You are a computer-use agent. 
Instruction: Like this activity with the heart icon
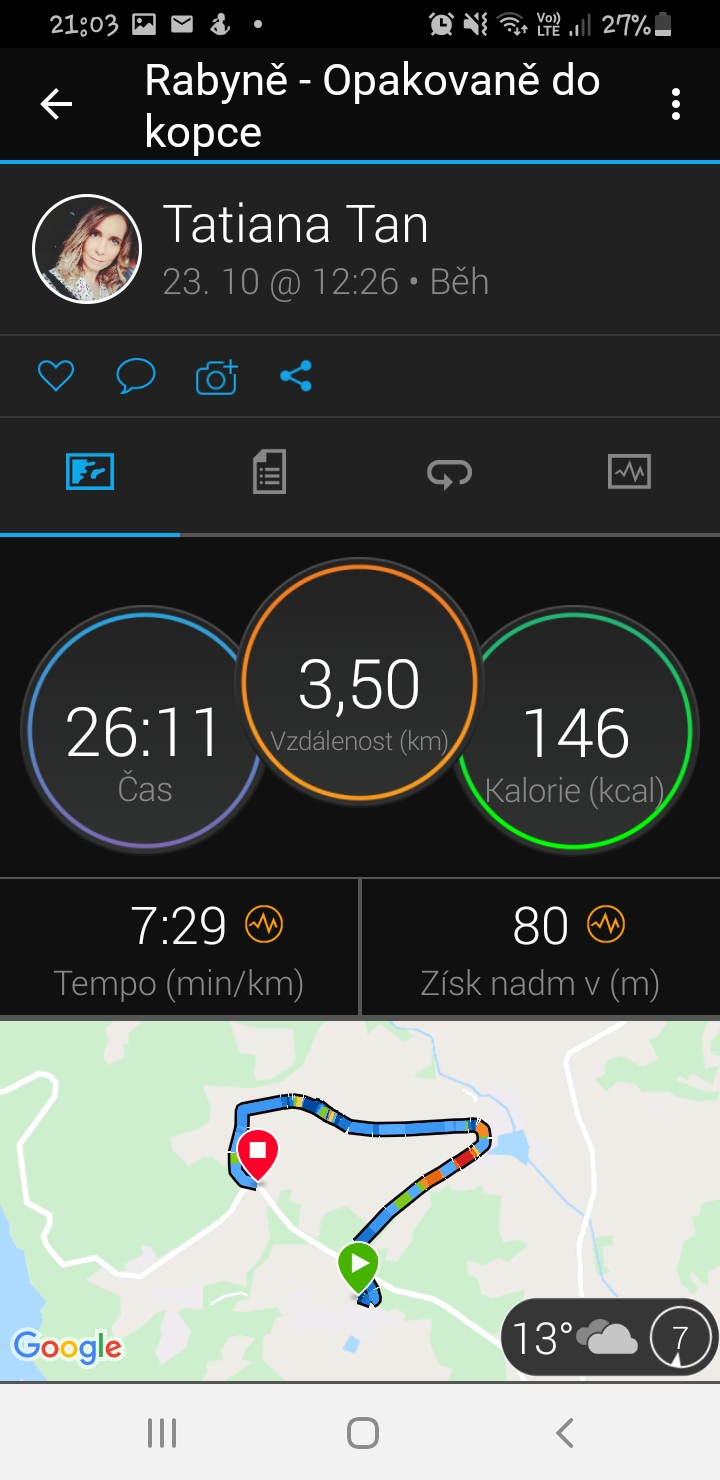point(56,376)
